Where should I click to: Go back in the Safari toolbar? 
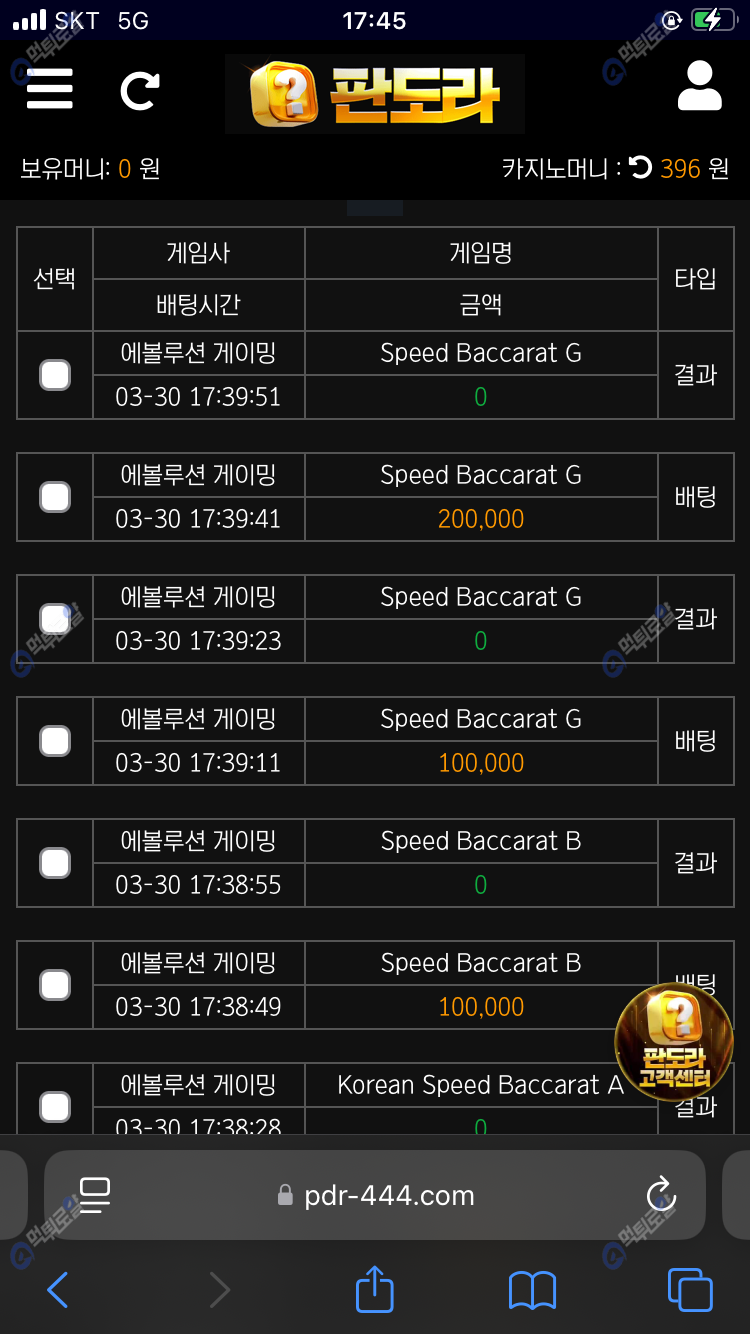pos(58,1291)
